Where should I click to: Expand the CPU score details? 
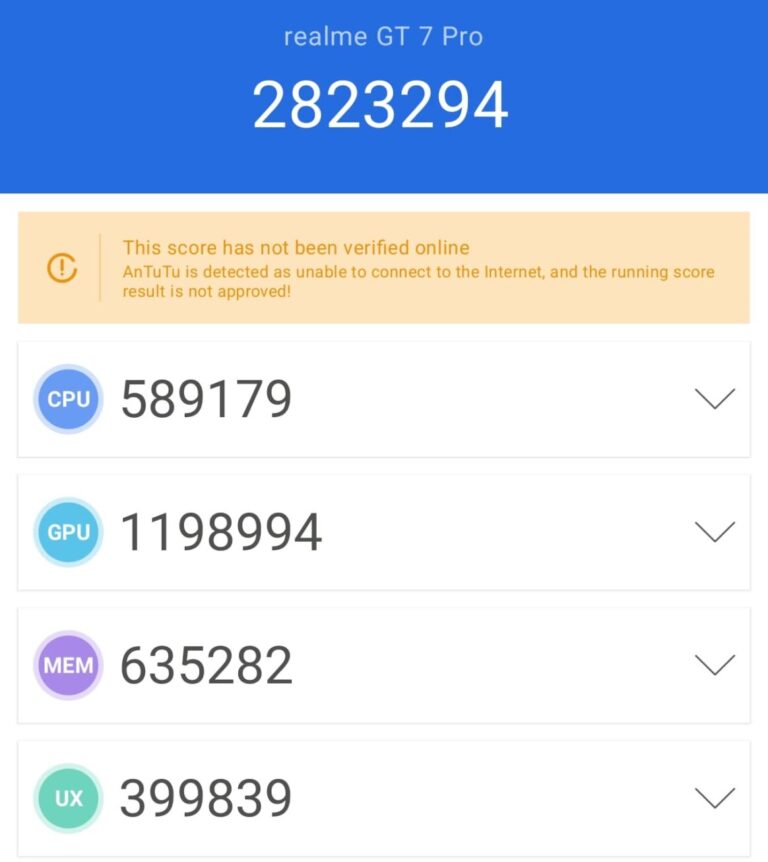(714, 399)
